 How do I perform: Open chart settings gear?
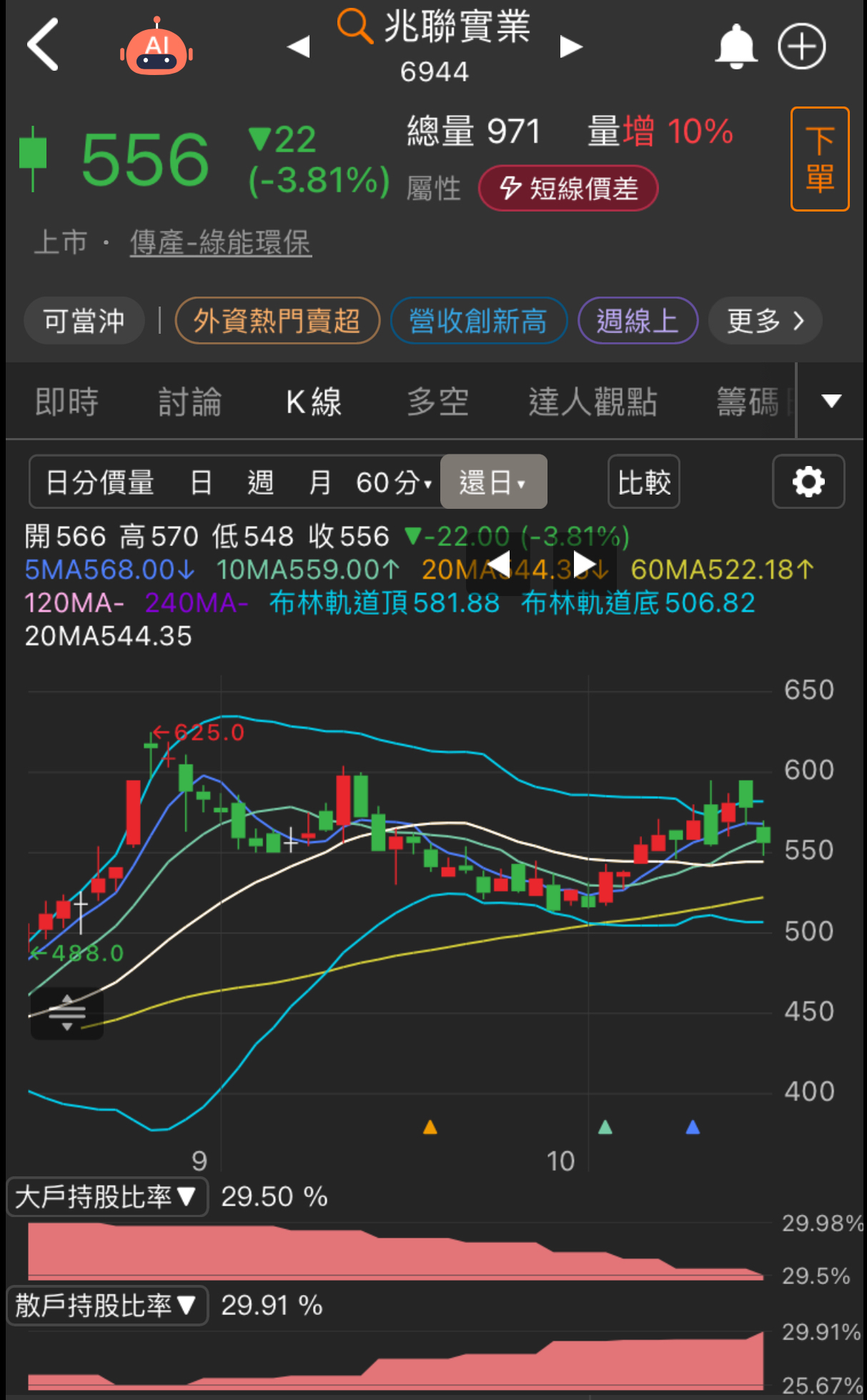click(x=808, y=482)
